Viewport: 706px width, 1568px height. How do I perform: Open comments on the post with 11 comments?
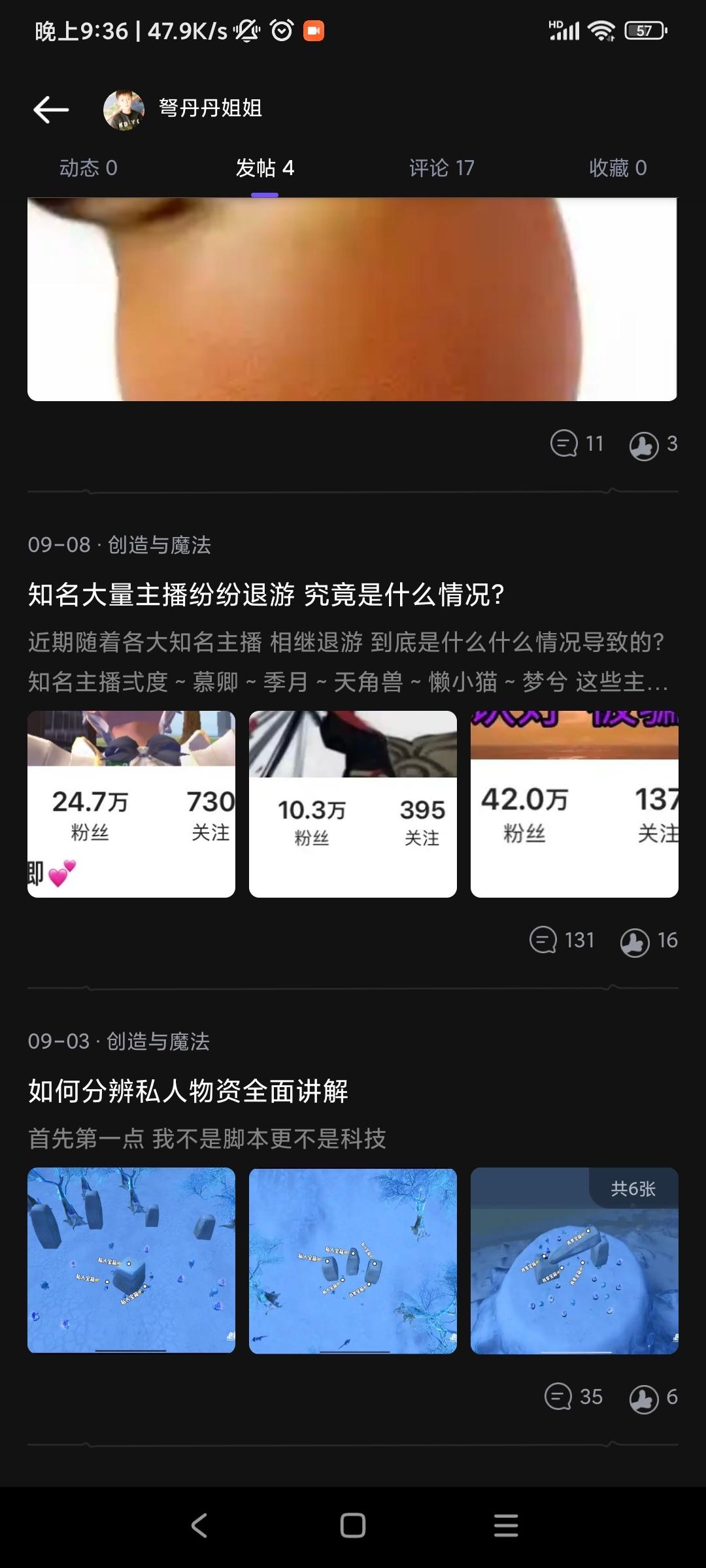pos(576,444)
